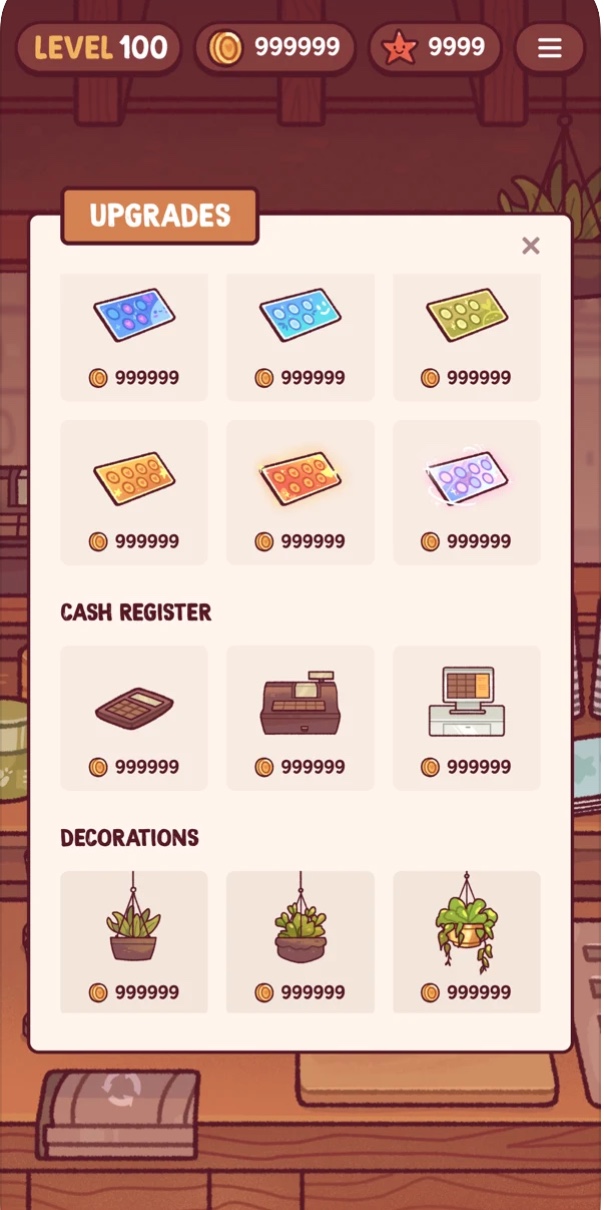Select the vintage brown cash register

coord(300,717)
